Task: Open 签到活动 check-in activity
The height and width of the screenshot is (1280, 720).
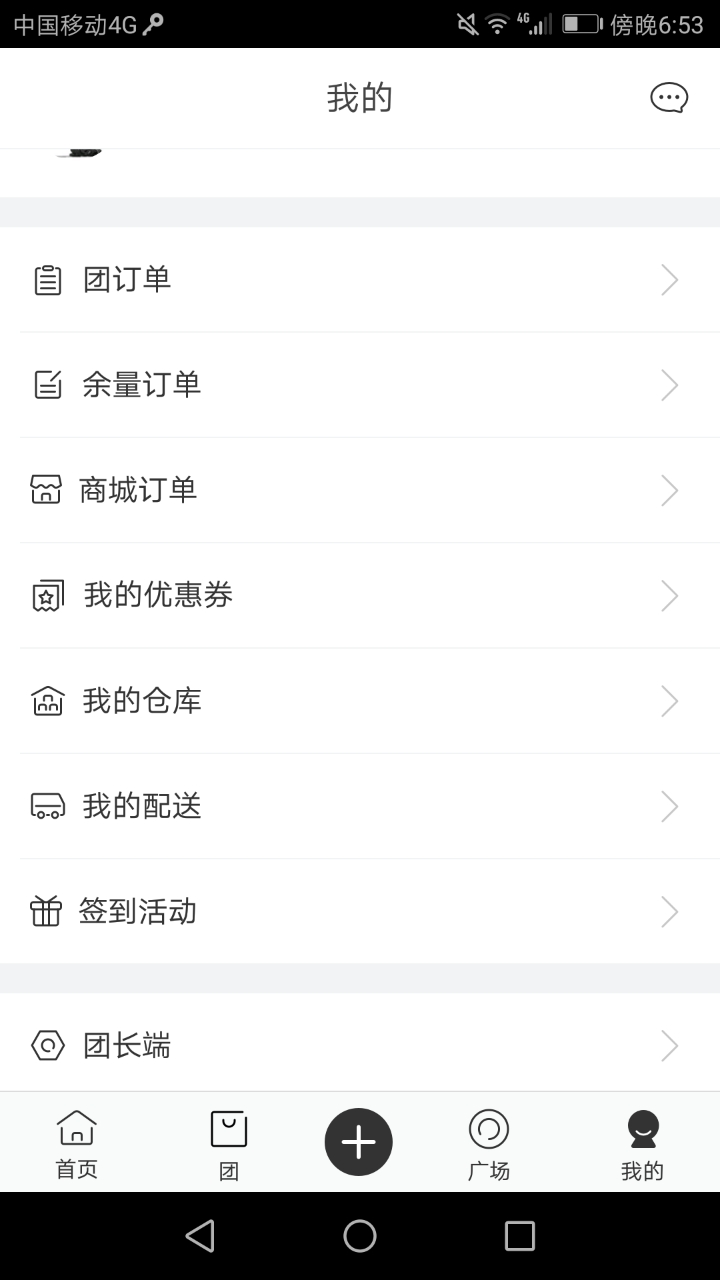Action: click(360, 911)
